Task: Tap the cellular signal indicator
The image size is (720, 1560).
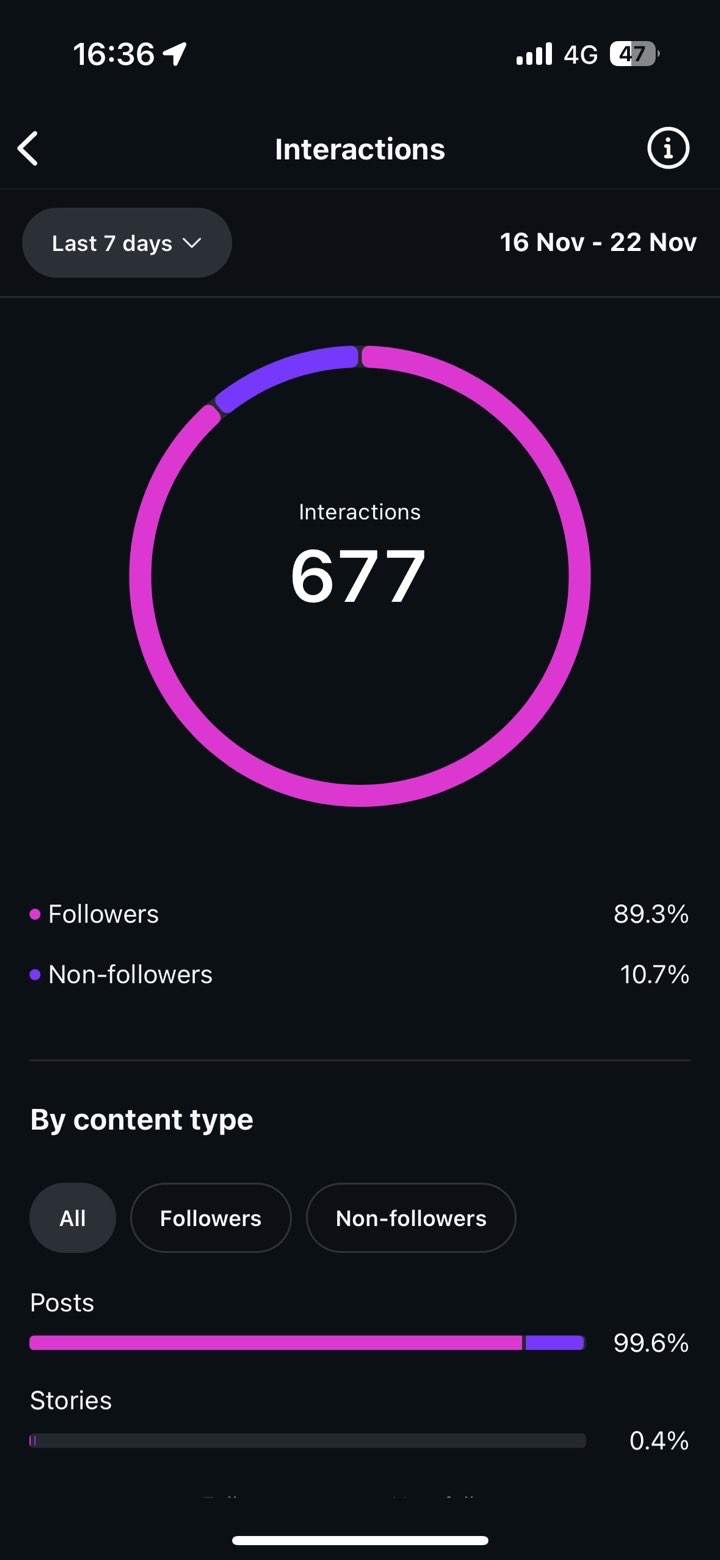Action: (x=533, y=54)
